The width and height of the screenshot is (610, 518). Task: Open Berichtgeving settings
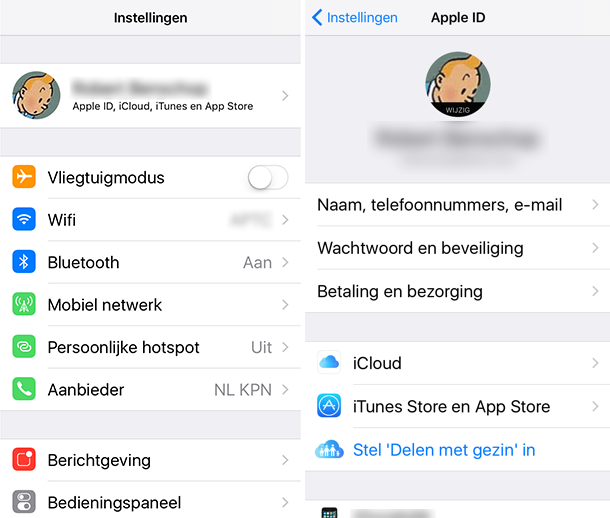(x=150, y=460)
